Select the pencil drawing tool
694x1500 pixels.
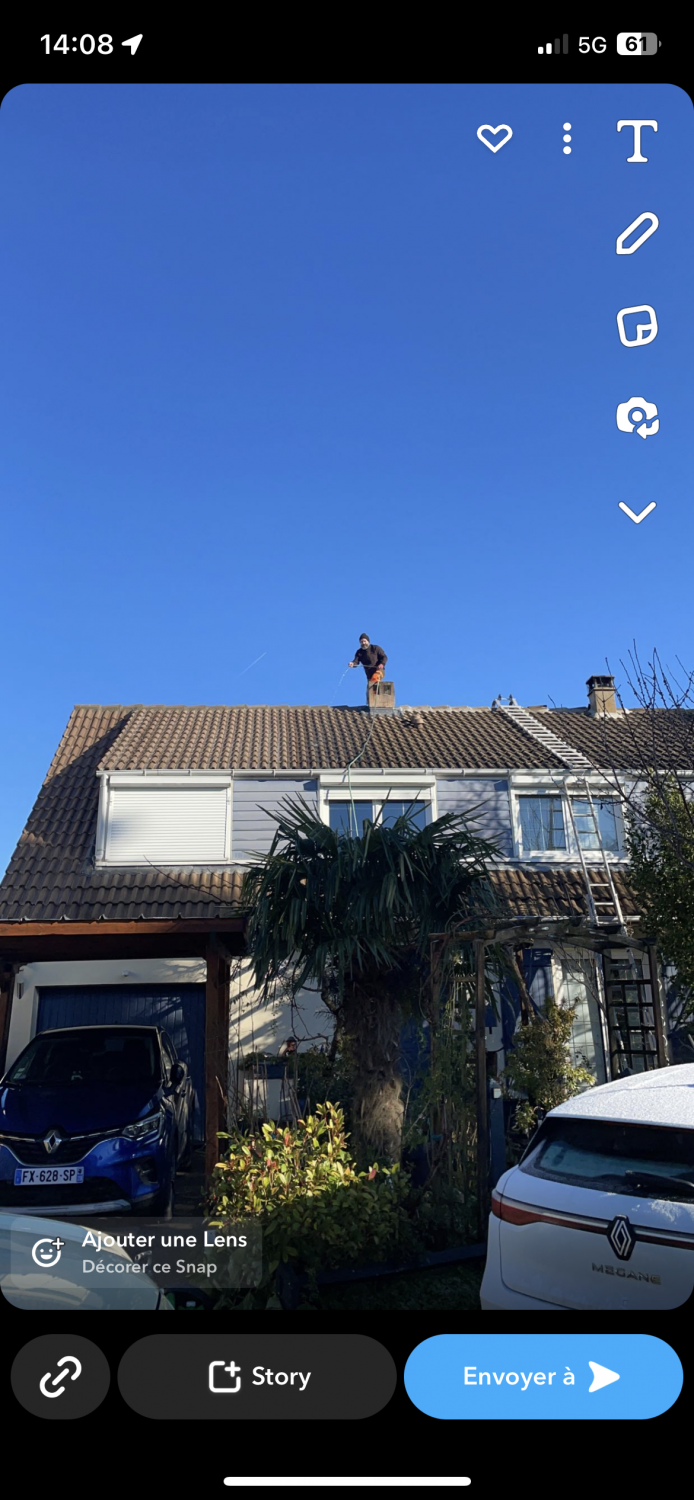click(x=637, y=234)
